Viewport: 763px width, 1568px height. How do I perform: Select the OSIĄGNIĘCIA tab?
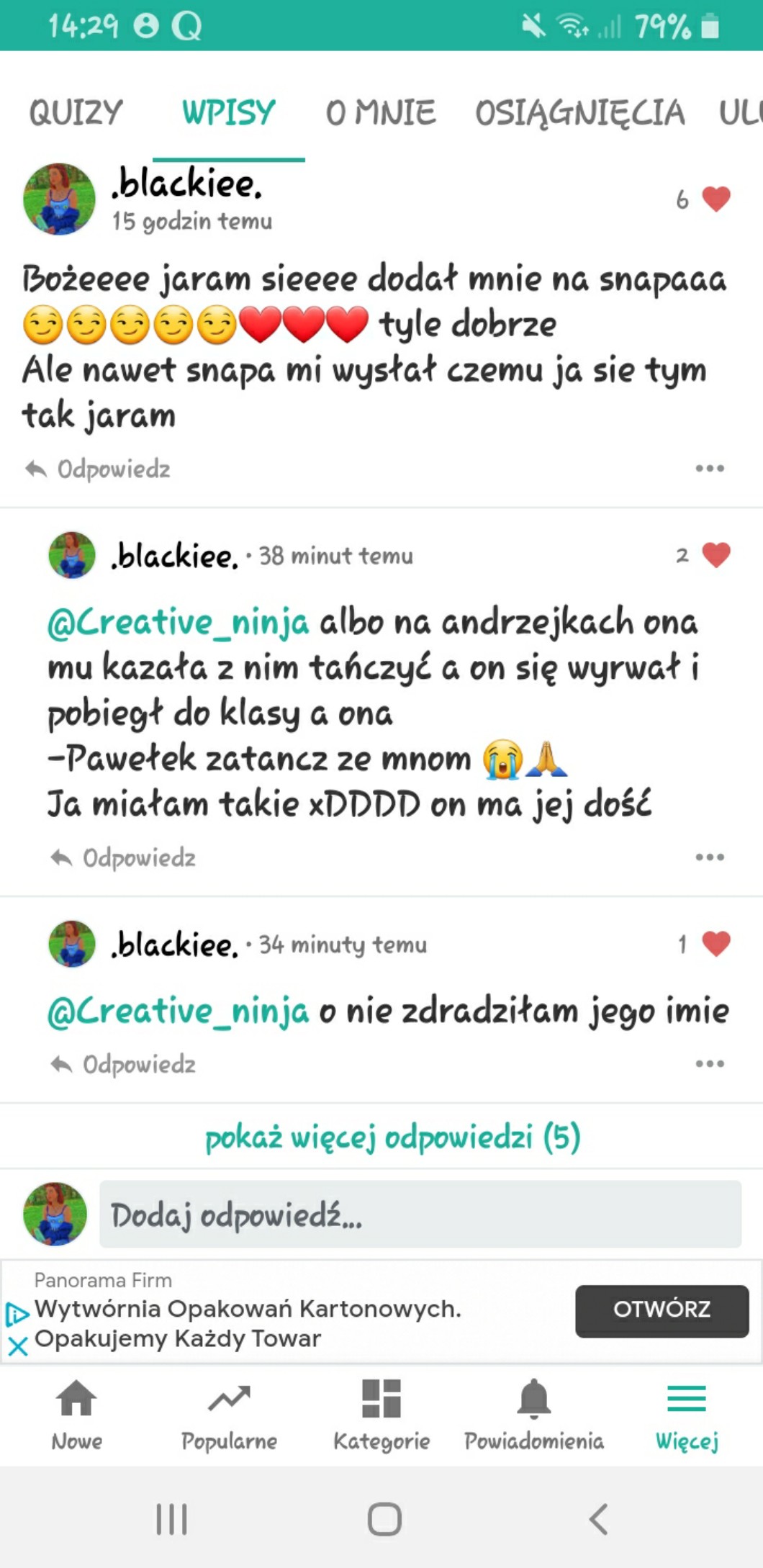(579, 113)
